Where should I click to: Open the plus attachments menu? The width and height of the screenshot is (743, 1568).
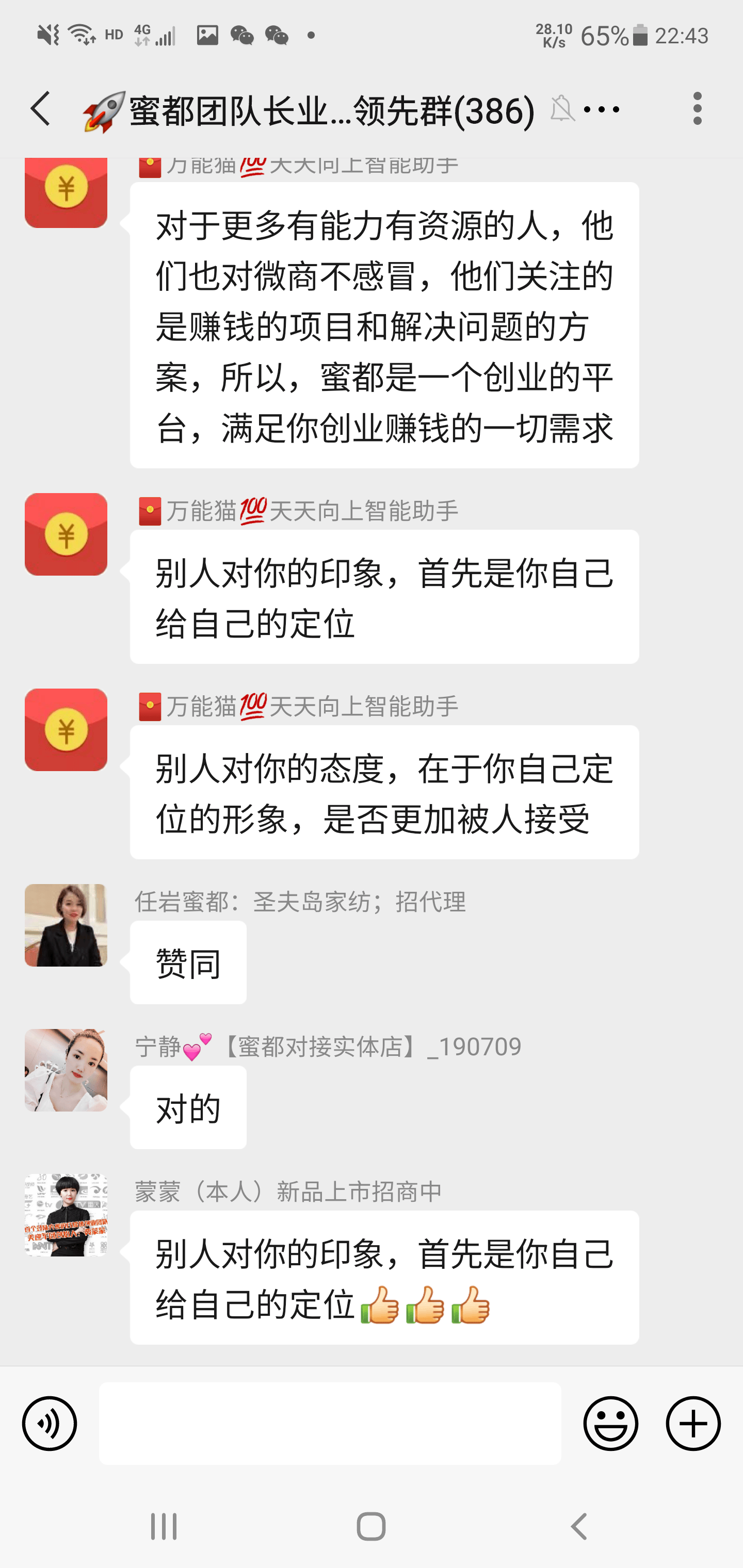click(x=693, y=1423)
